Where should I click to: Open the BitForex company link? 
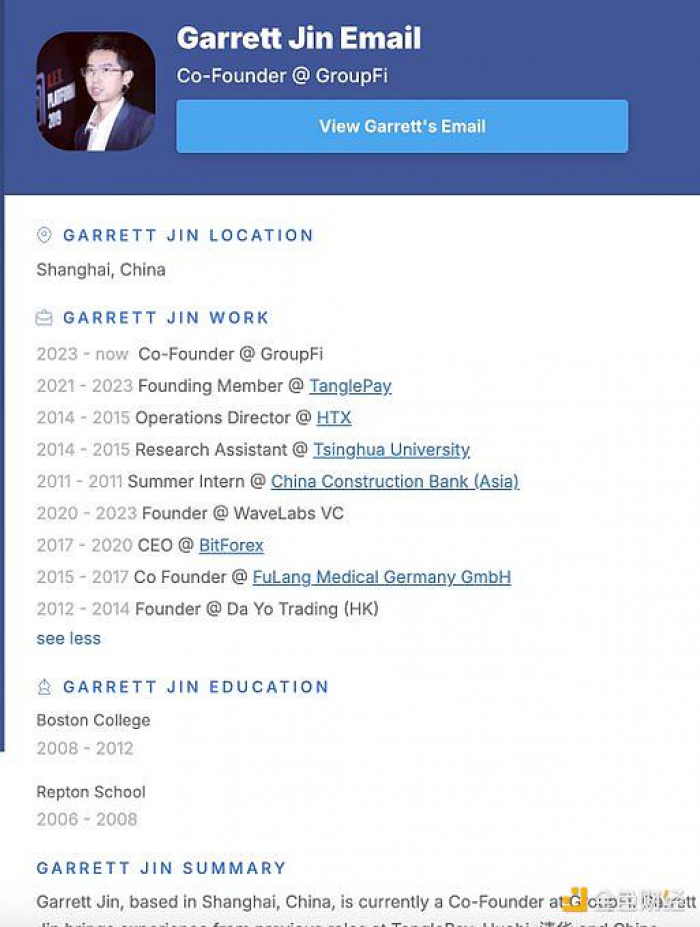click(x=231, y=546)
